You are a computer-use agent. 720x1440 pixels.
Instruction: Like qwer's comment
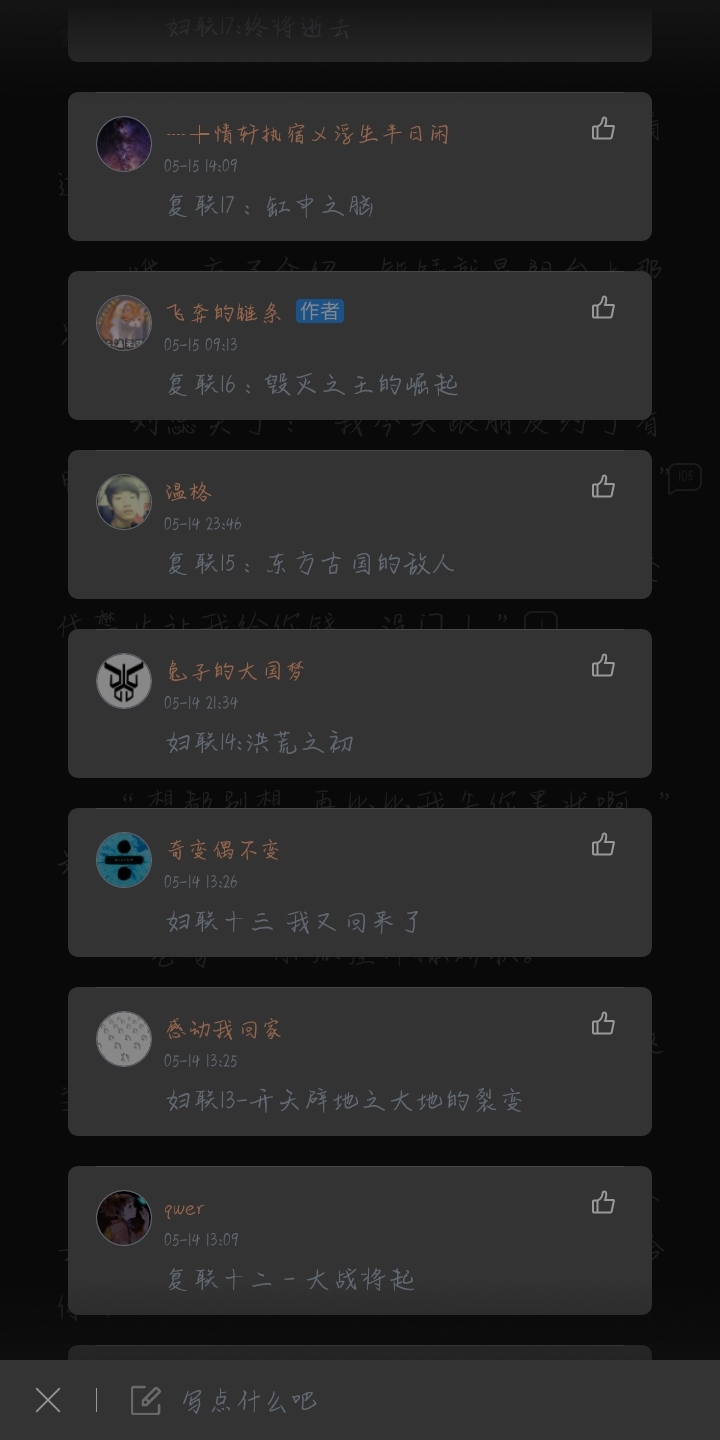click(x=603, y=1203)
